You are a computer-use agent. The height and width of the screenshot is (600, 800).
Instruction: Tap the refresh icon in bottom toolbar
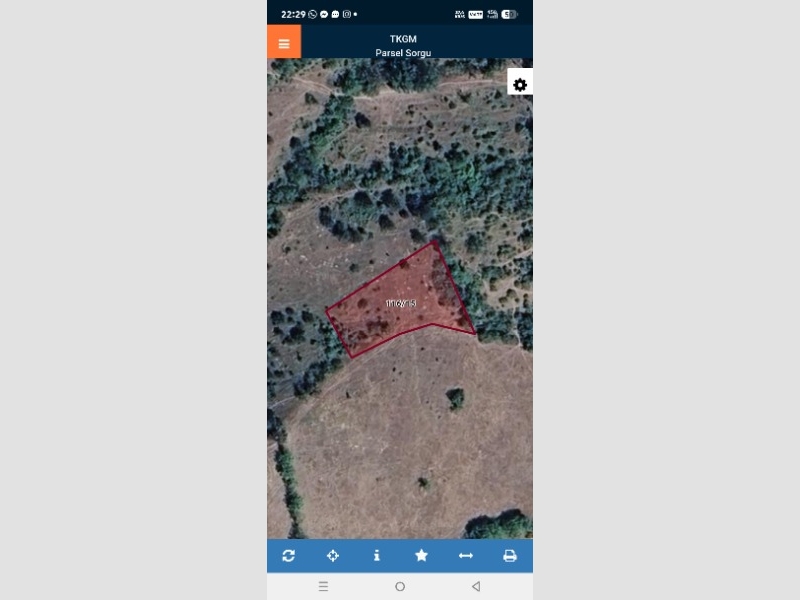point(289,556)
